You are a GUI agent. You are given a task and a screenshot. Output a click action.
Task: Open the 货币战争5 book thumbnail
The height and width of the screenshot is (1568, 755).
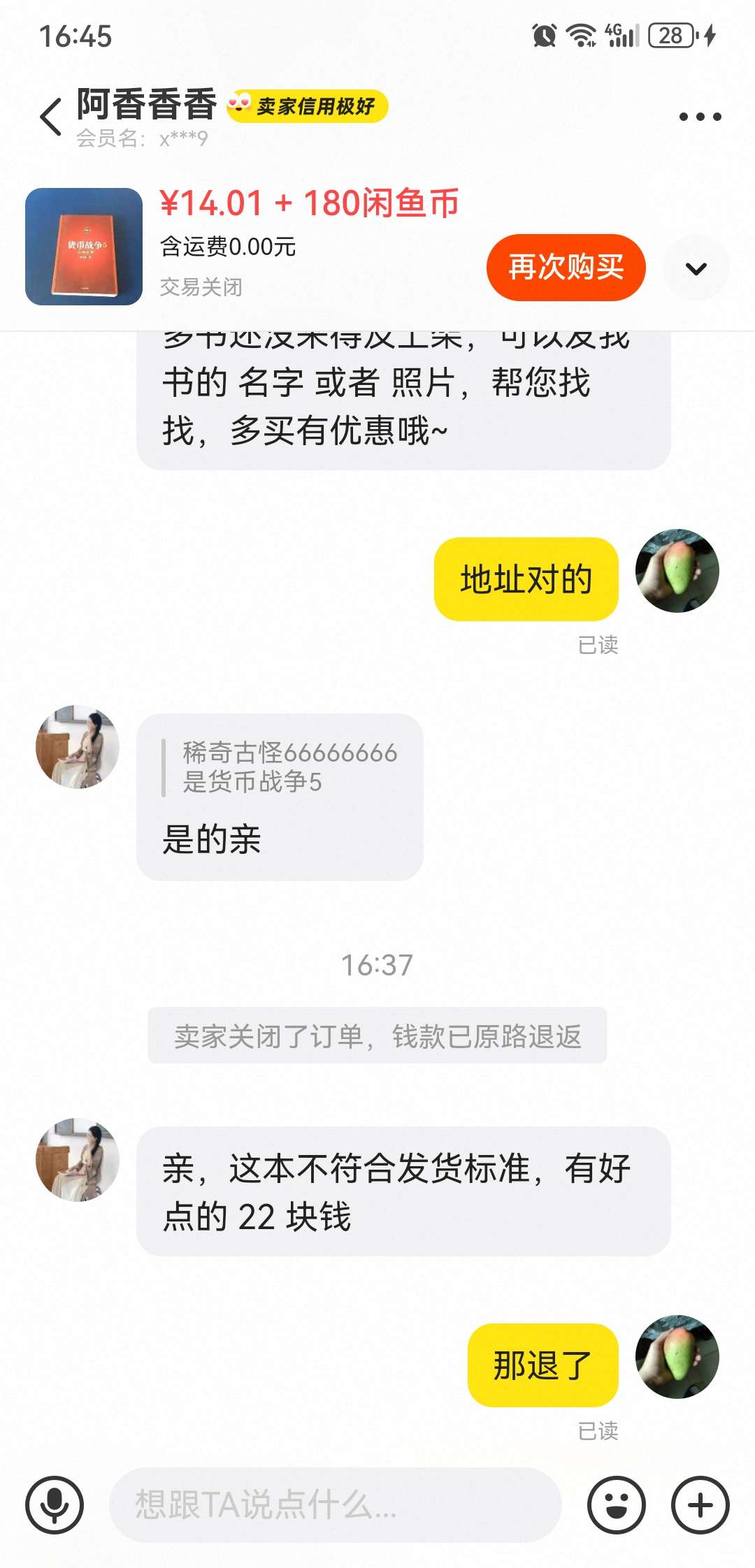tap(84, 247)
